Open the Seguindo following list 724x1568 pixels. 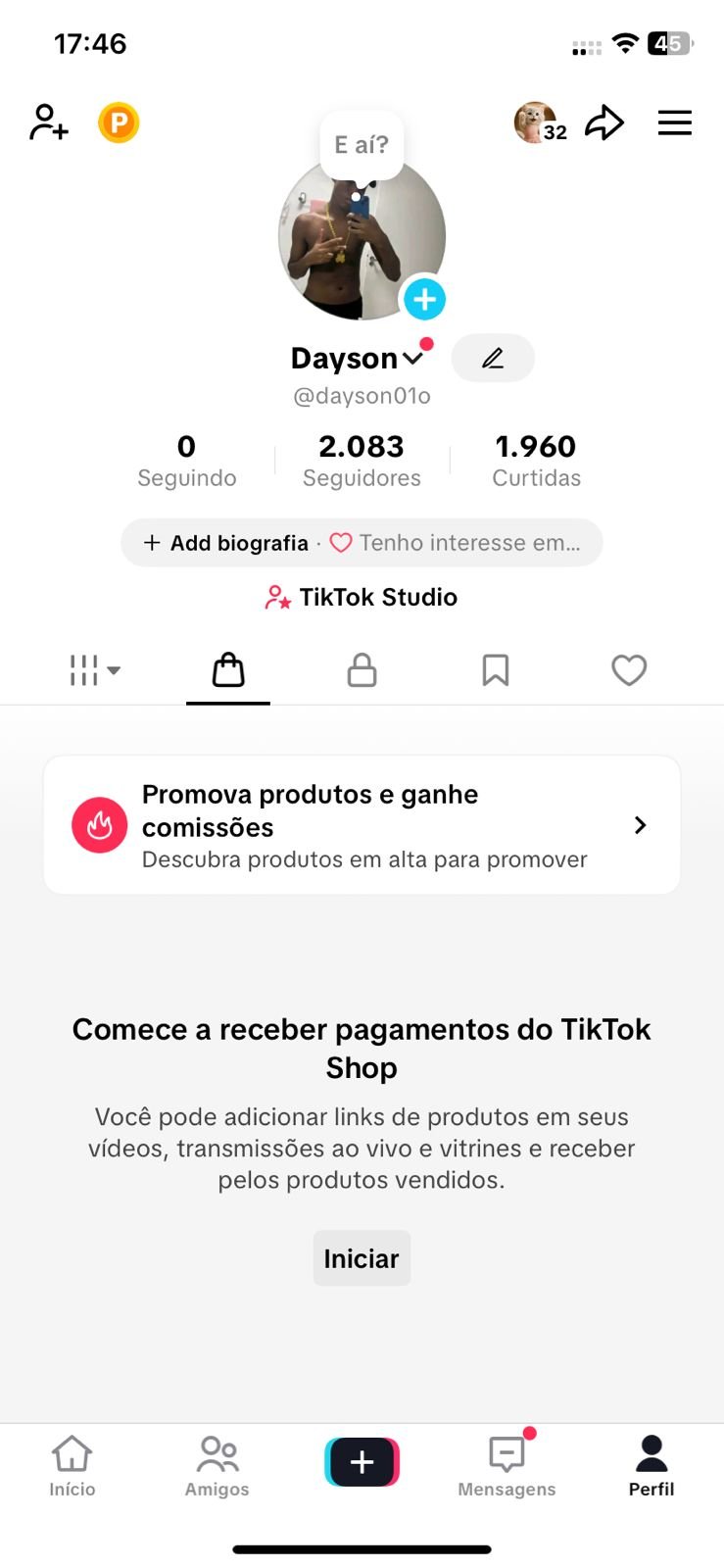(x=186, y=461)
